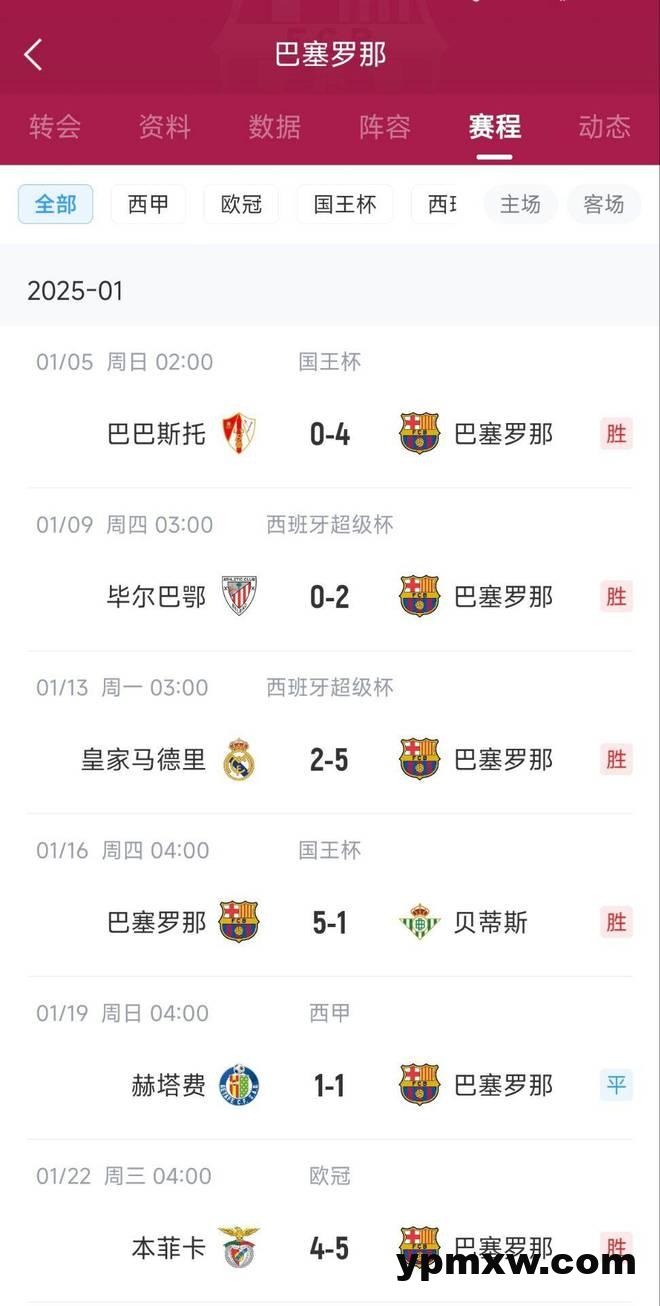Filter matches by 西甲

click(x=148, y=204)
